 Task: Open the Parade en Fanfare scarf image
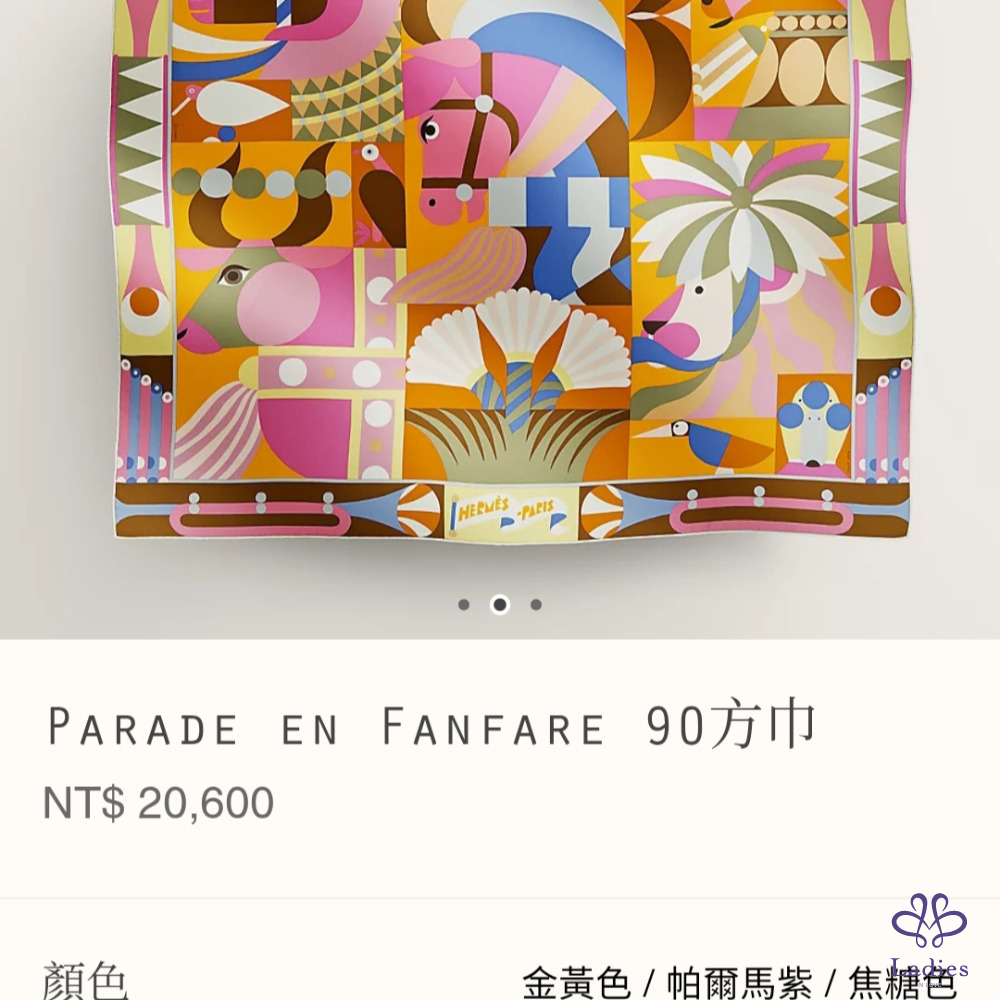(x=510, y=270)
